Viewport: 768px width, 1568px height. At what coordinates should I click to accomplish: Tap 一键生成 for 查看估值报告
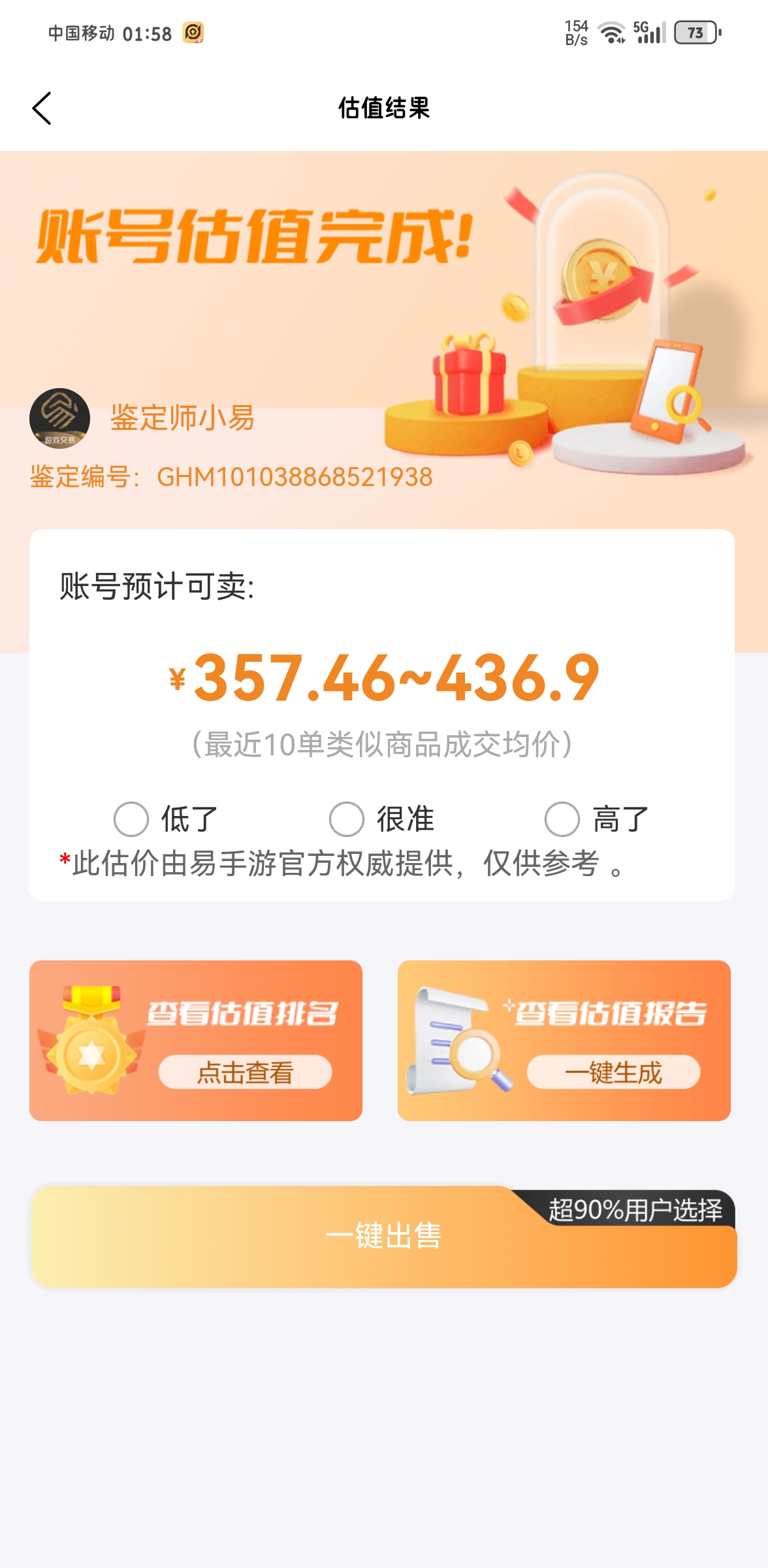coord(613,1072)
